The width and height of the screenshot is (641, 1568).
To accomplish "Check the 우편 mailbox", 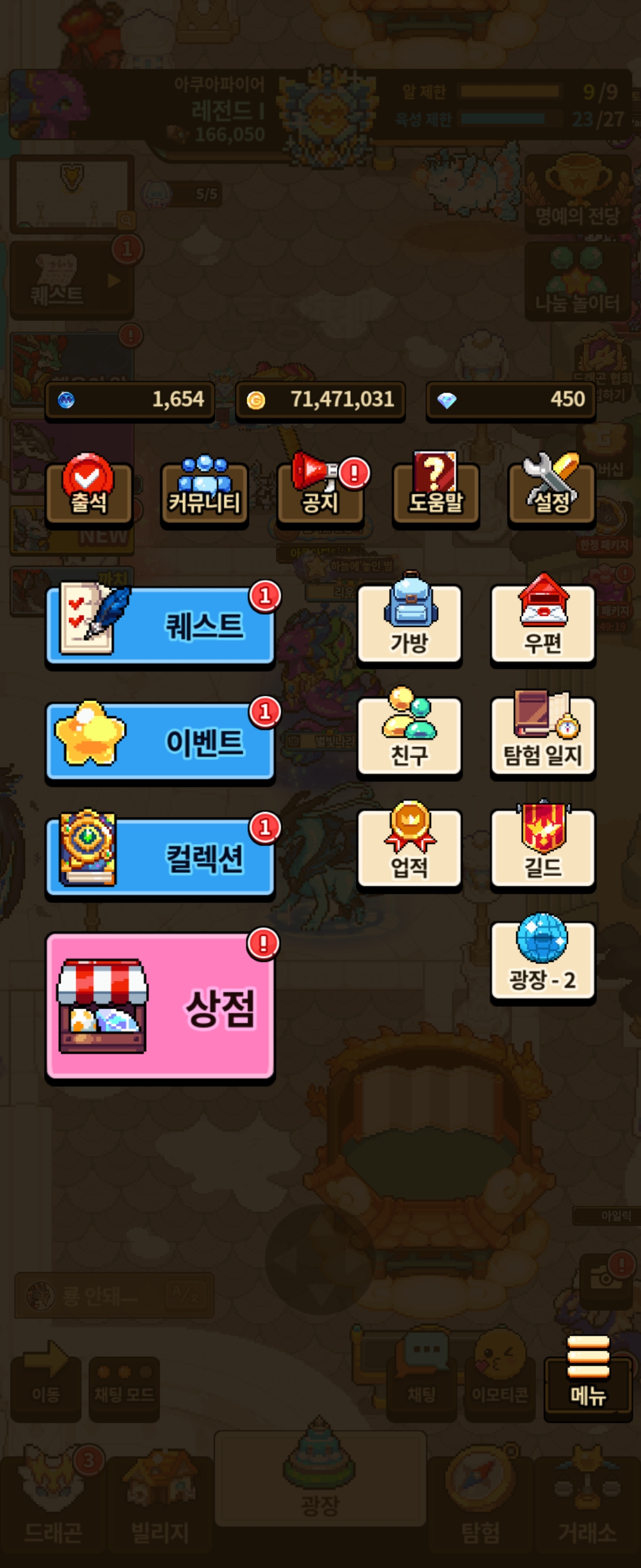I will (542, 622).
